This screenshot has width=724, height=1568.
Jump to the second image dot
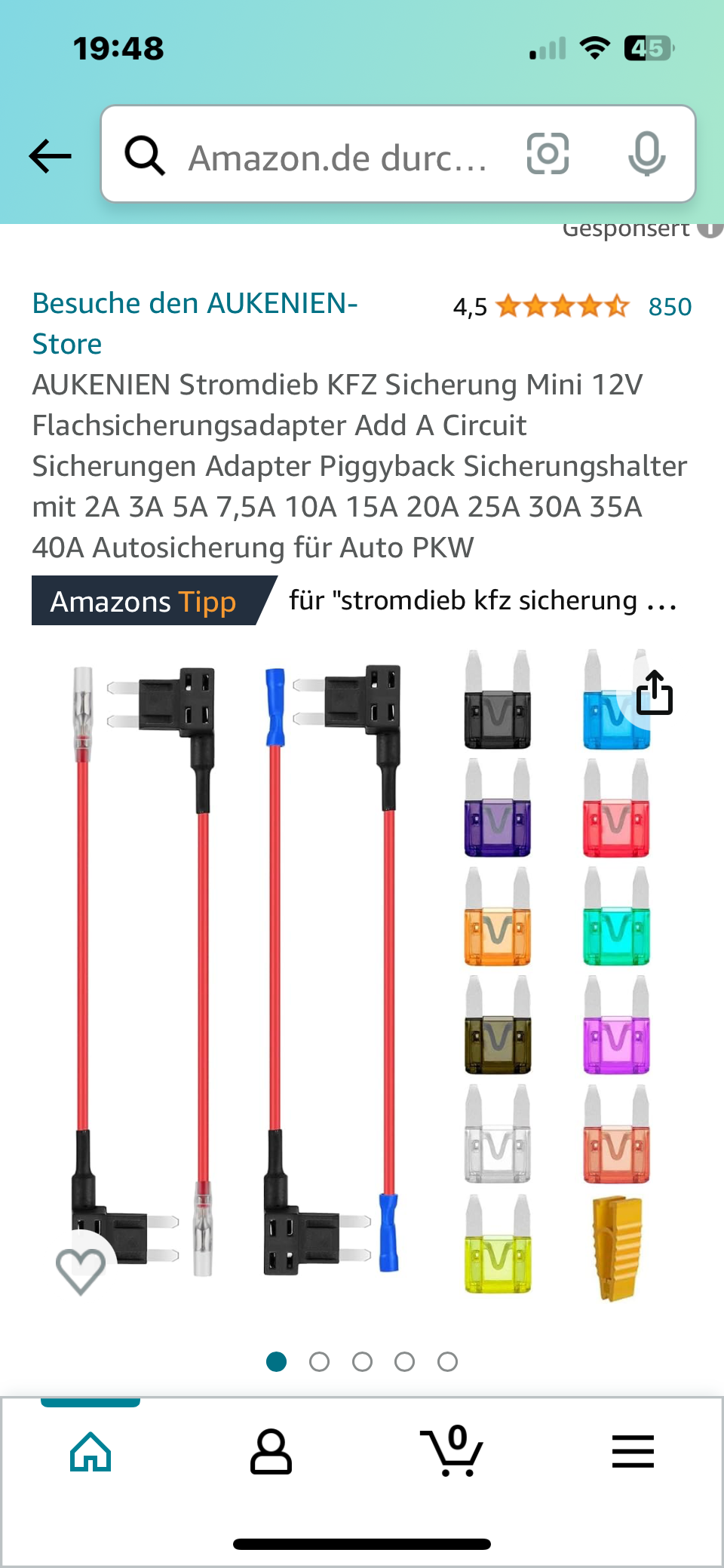[319, 1361]
